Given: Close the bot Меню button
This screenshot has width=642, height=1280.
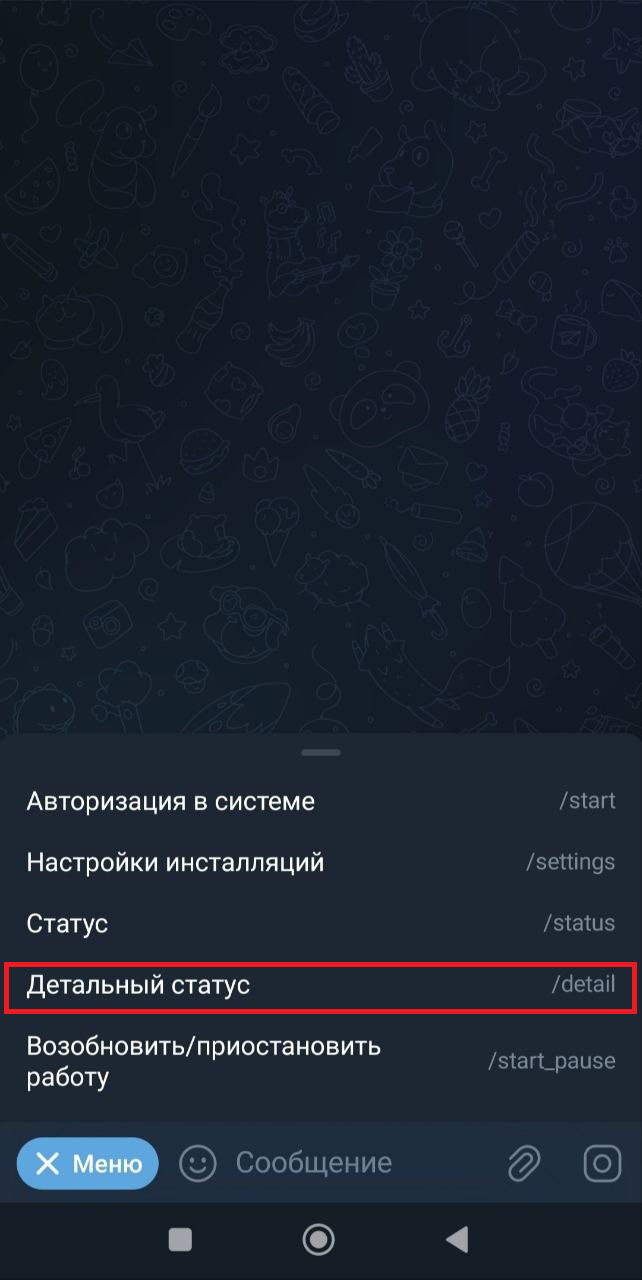Looking at the screenshot, I should coord(88,1163).
